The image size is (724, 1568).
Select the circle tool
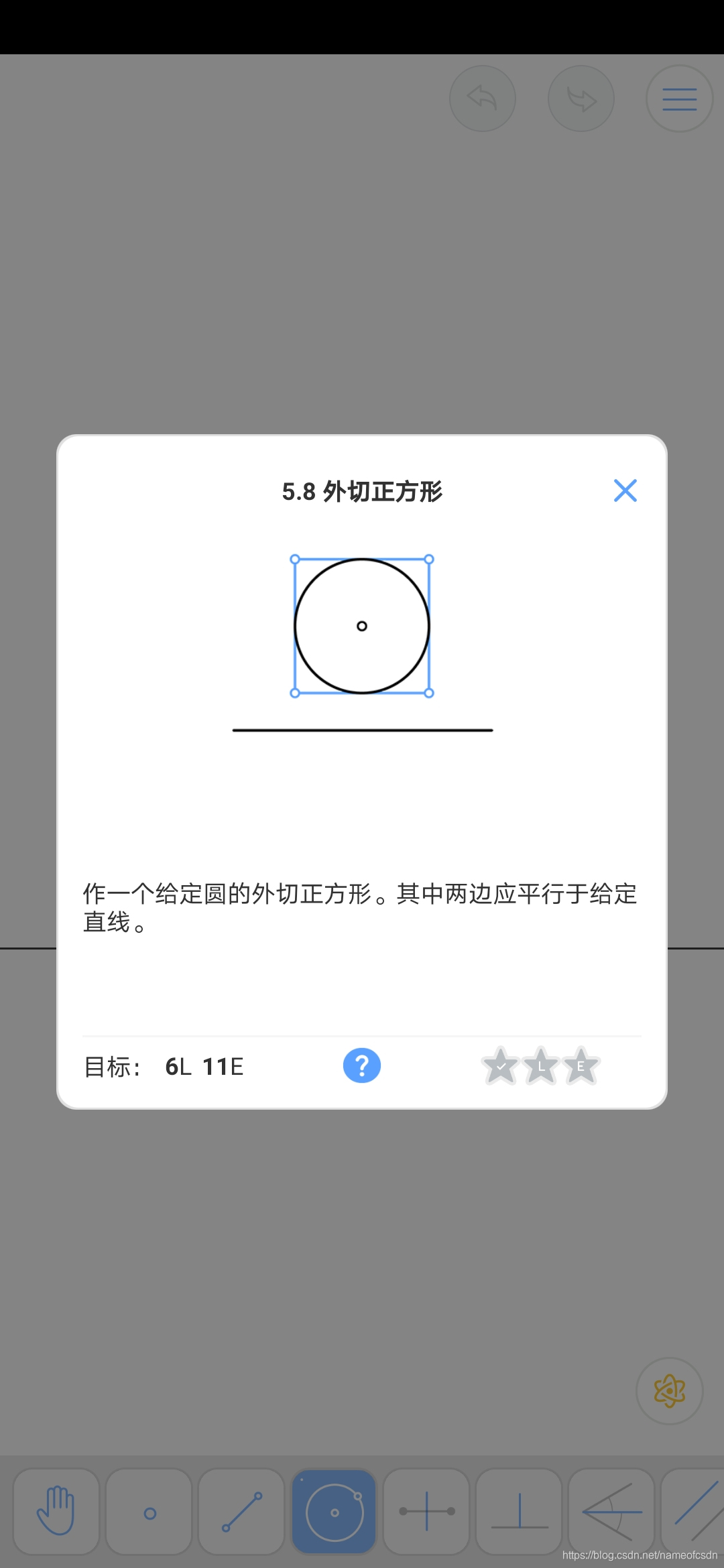coord(334,1512)
